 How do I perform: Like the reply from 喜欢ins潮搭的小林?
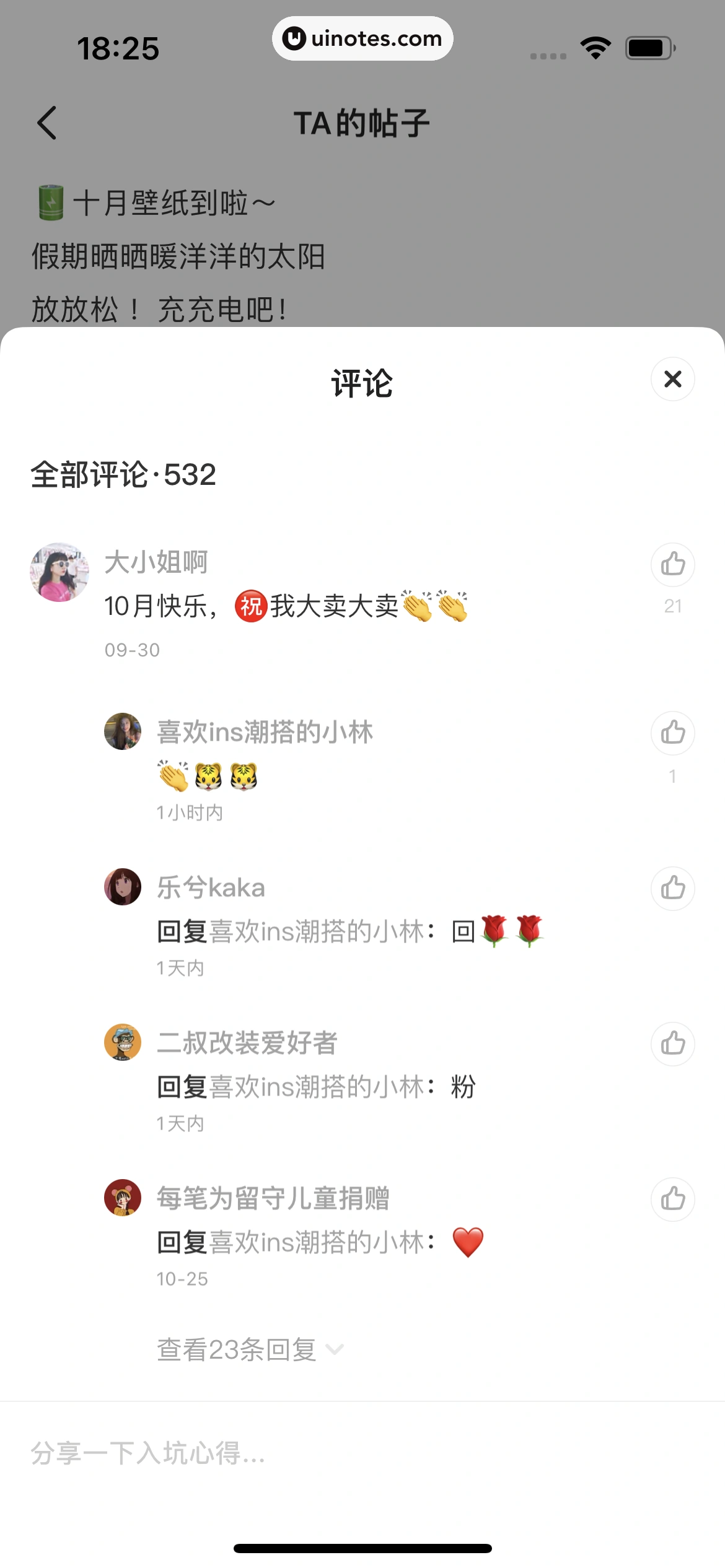coord(672,733)
